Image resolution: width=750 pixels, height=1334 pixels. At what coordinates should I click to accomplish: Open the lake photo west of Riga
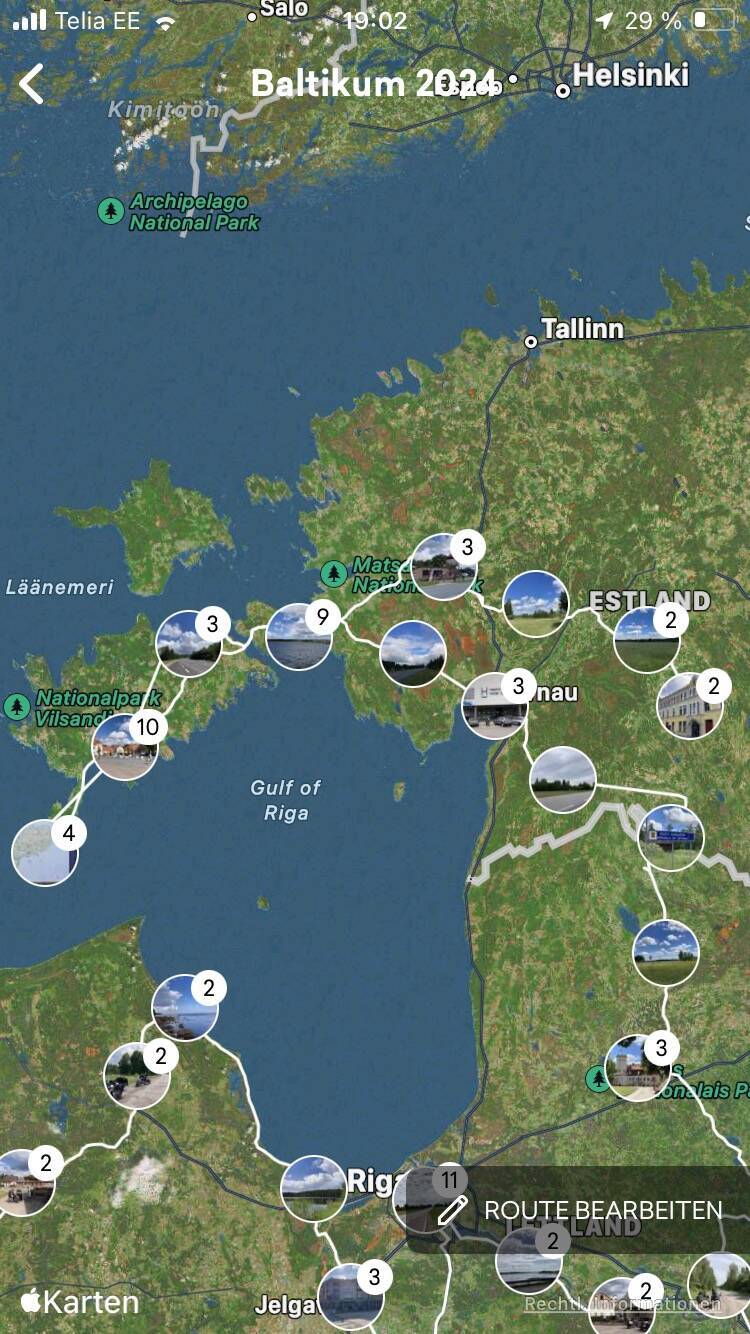[x=314, y=1188]
